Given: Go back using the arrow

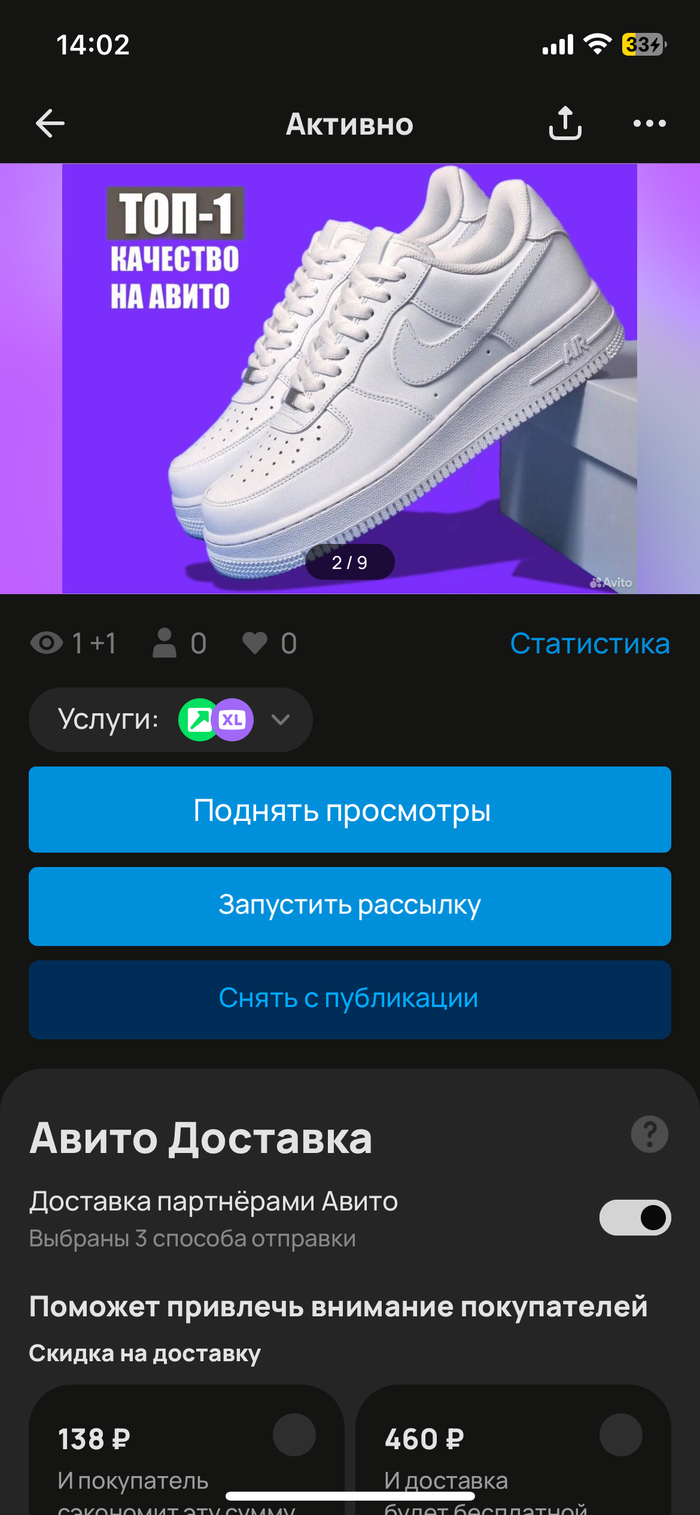Looking at the screenshot, I should pos(50,124).
